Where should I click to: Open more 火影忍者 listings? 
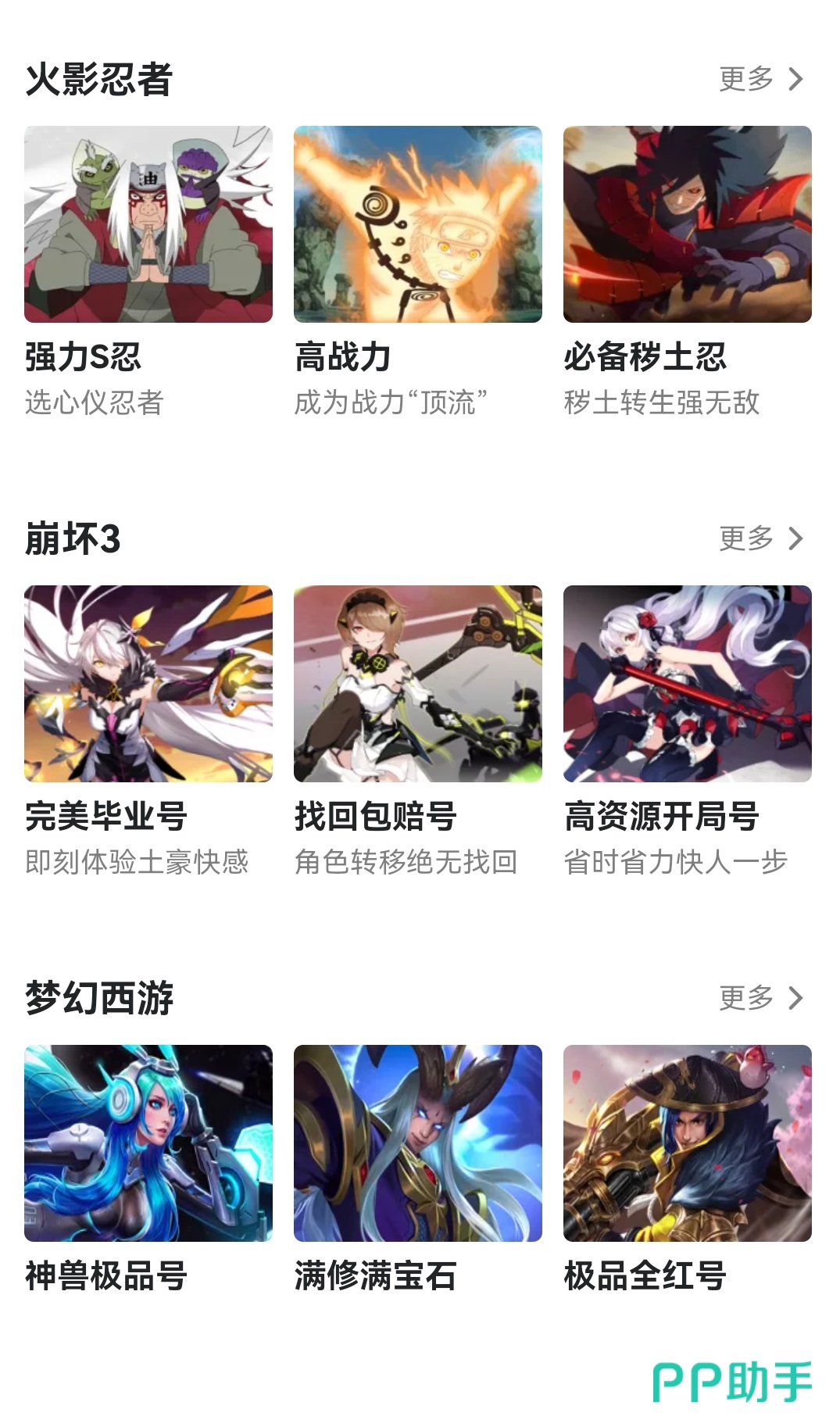760,79
